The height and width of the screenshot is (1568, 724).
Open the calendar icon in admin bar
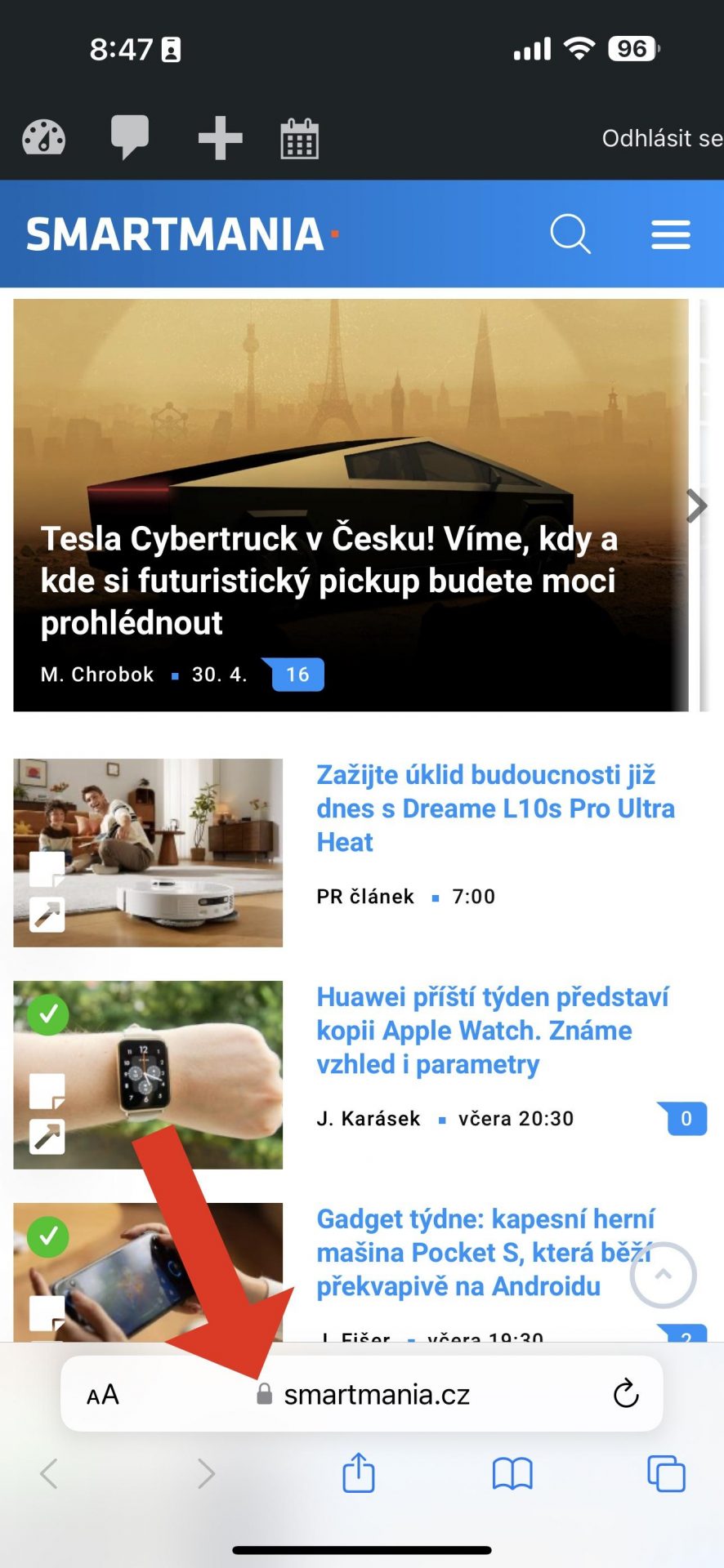[299, 139]
